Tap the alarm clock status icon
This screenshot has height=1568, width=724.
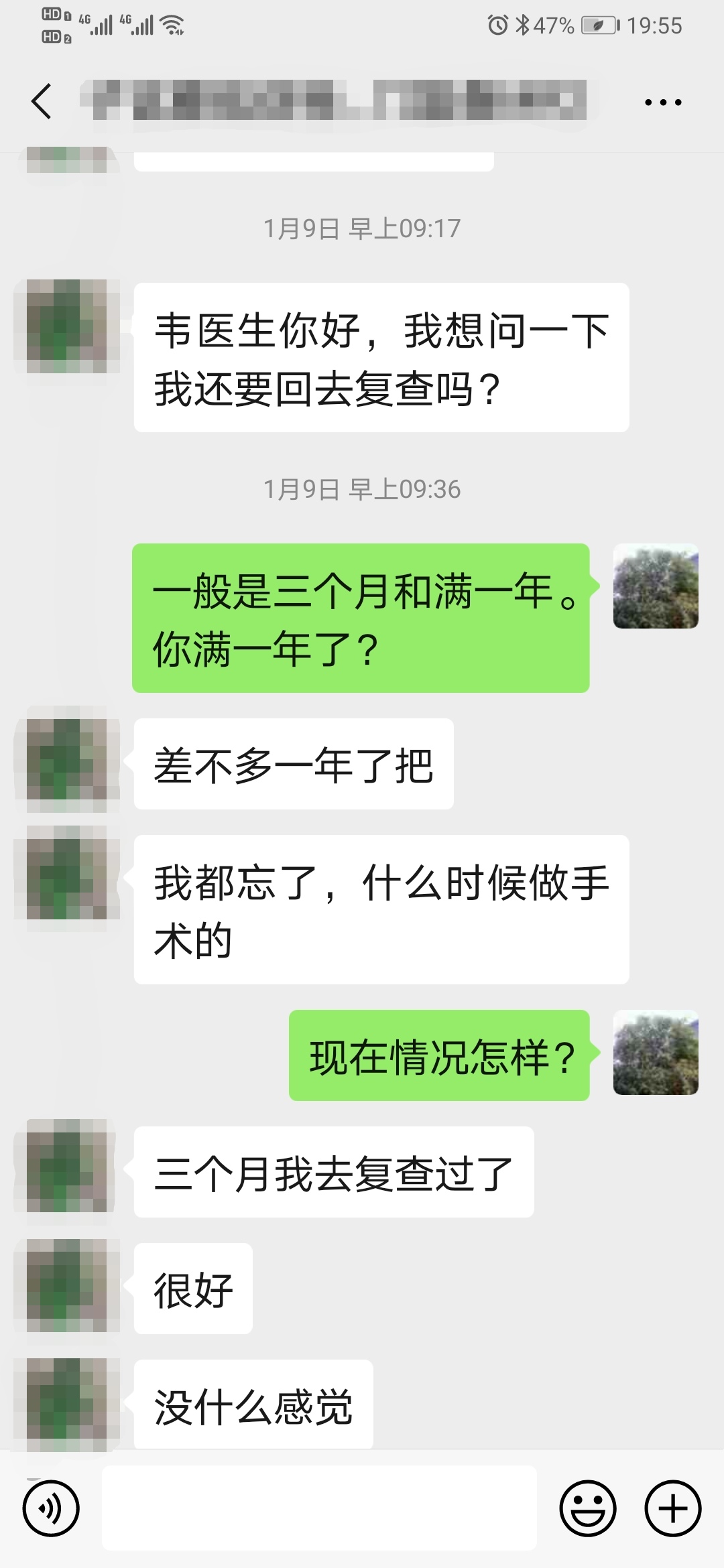(x=499, y=26)
